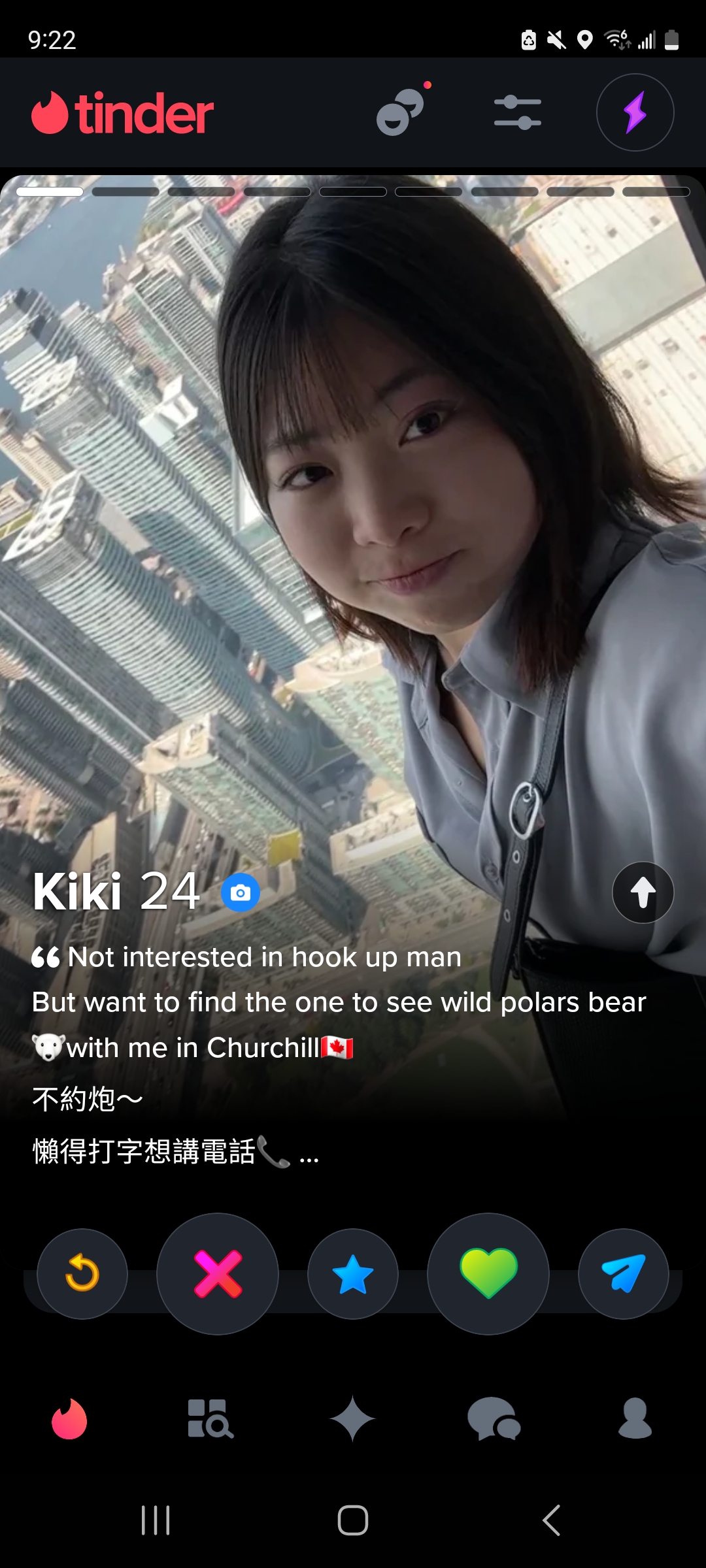The image size is (706, 1568).
Task: Open discovery filter settings
Action: point(517,112)
